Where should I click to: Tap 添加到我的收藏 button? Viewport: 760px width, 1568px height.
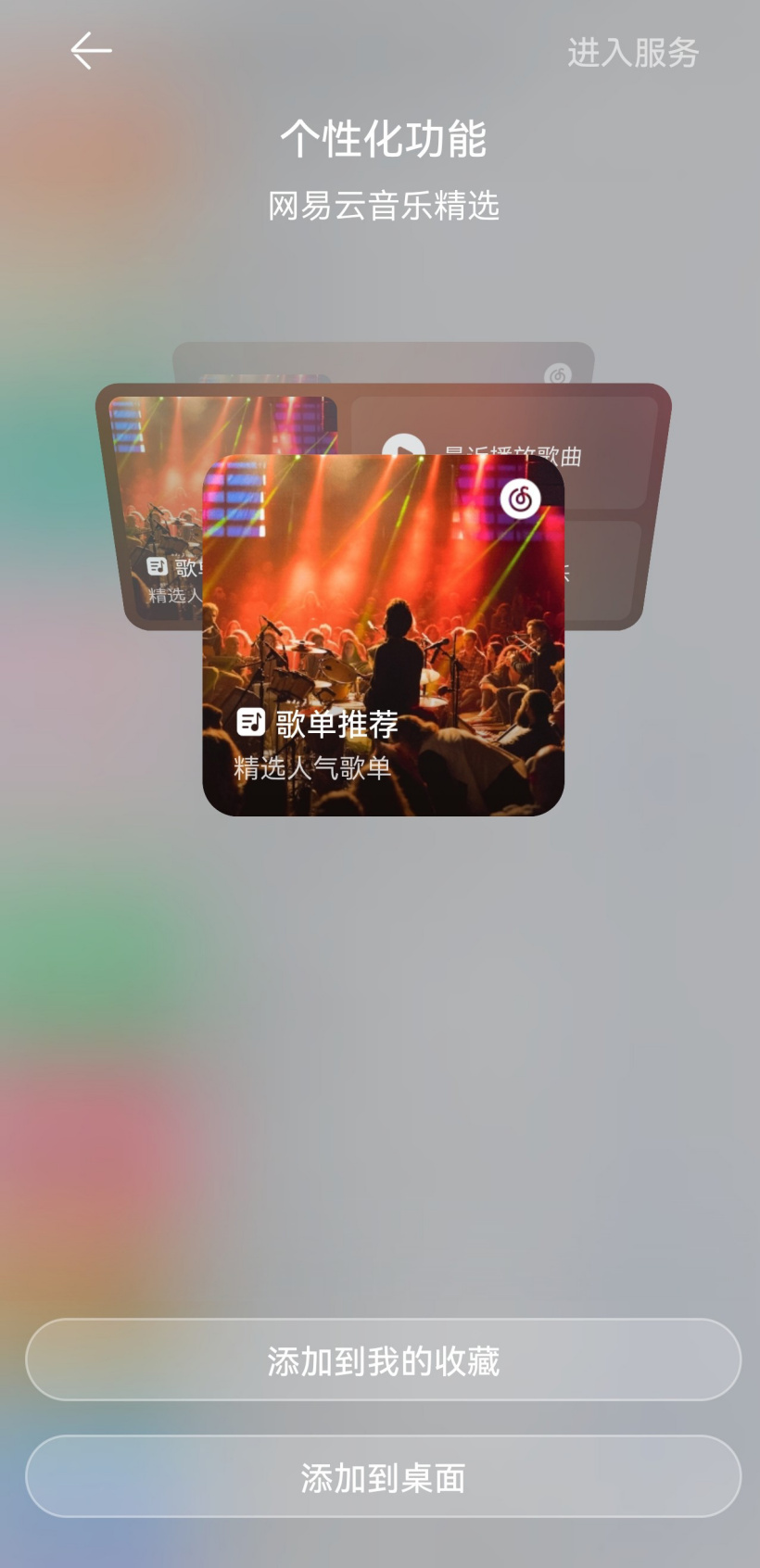[x=384, y=1359]
